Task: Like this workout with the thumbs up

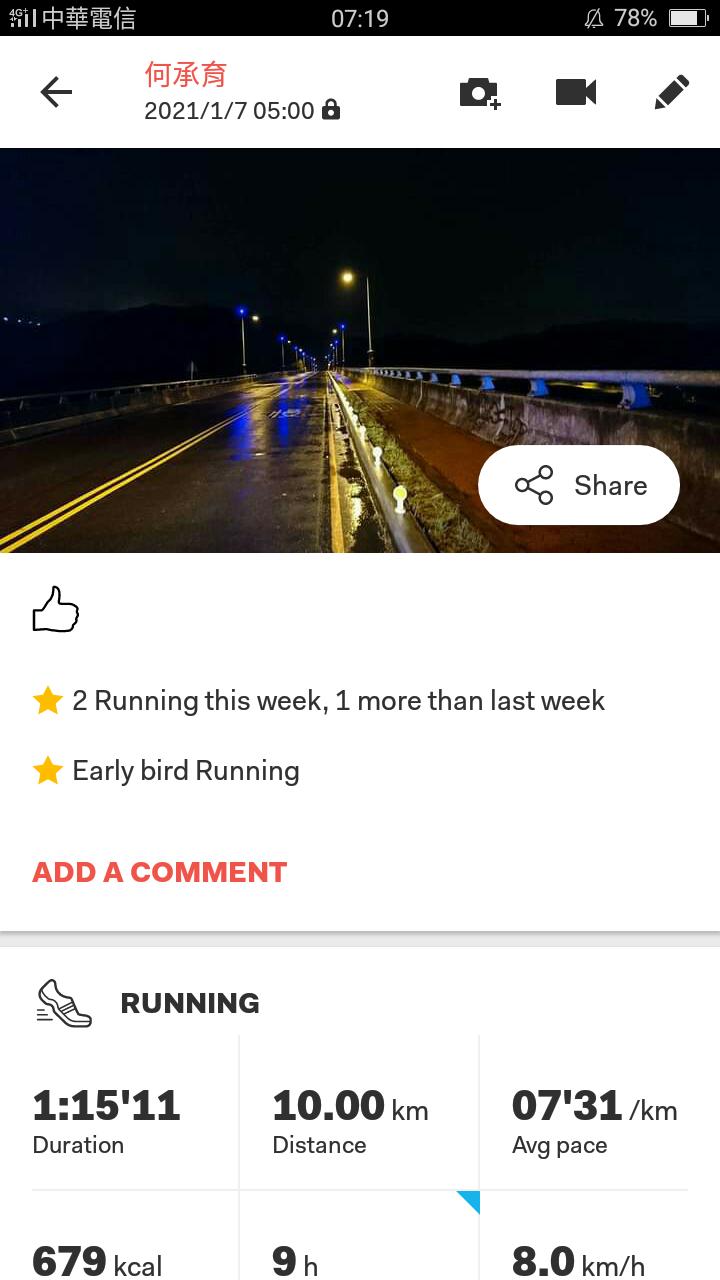Action: coord(56,610)
